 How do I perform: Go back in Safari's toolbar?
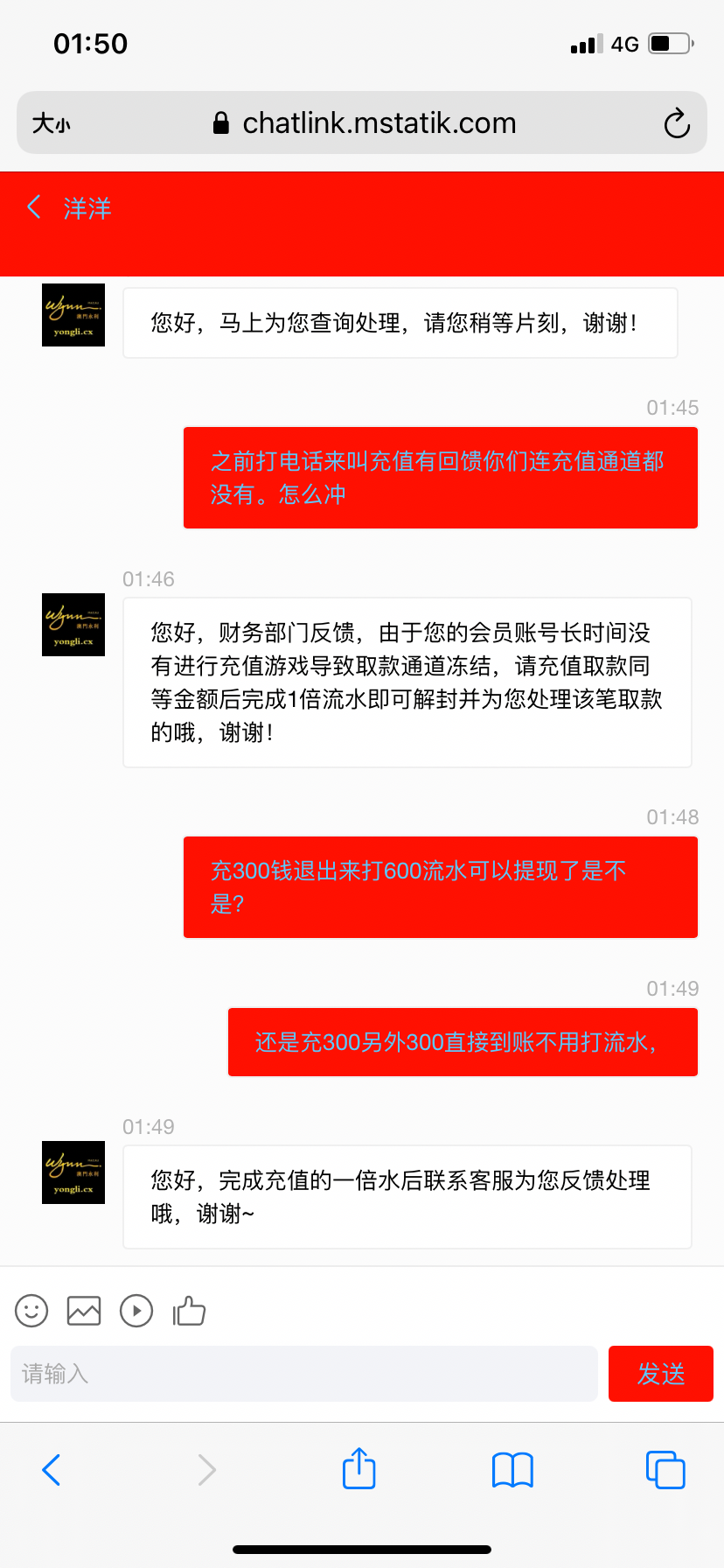(52, 1470)
